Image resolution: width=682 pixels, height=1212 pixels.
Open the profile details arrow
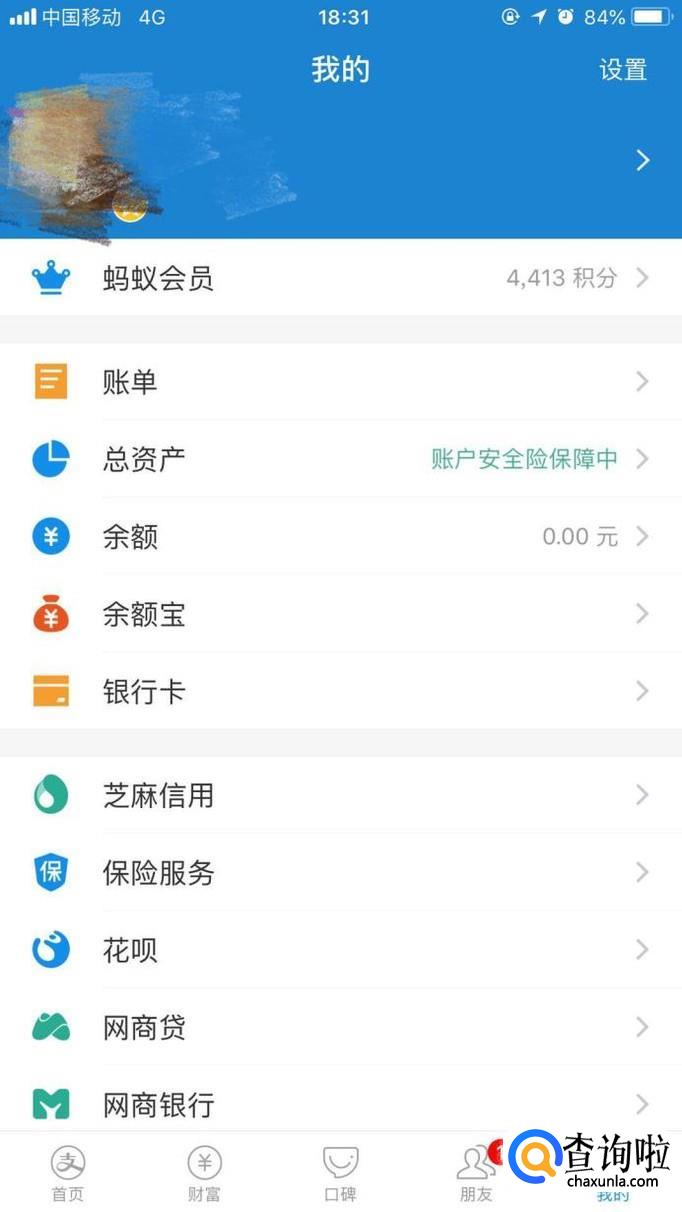pyautogui.click(x=643, y=160)
